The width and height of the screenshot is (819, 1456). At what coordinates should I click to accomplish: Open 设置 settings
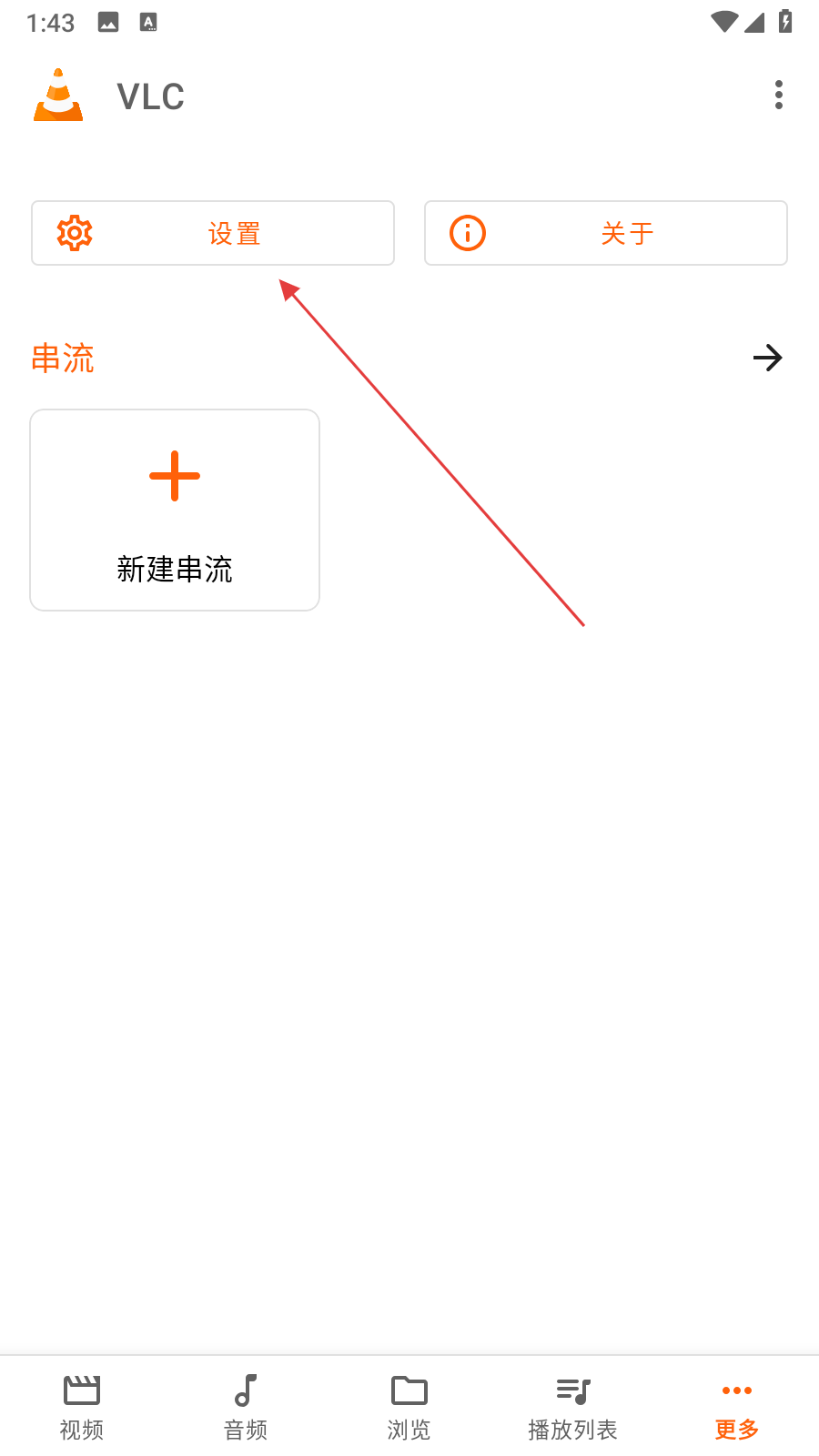coord(213,233)
